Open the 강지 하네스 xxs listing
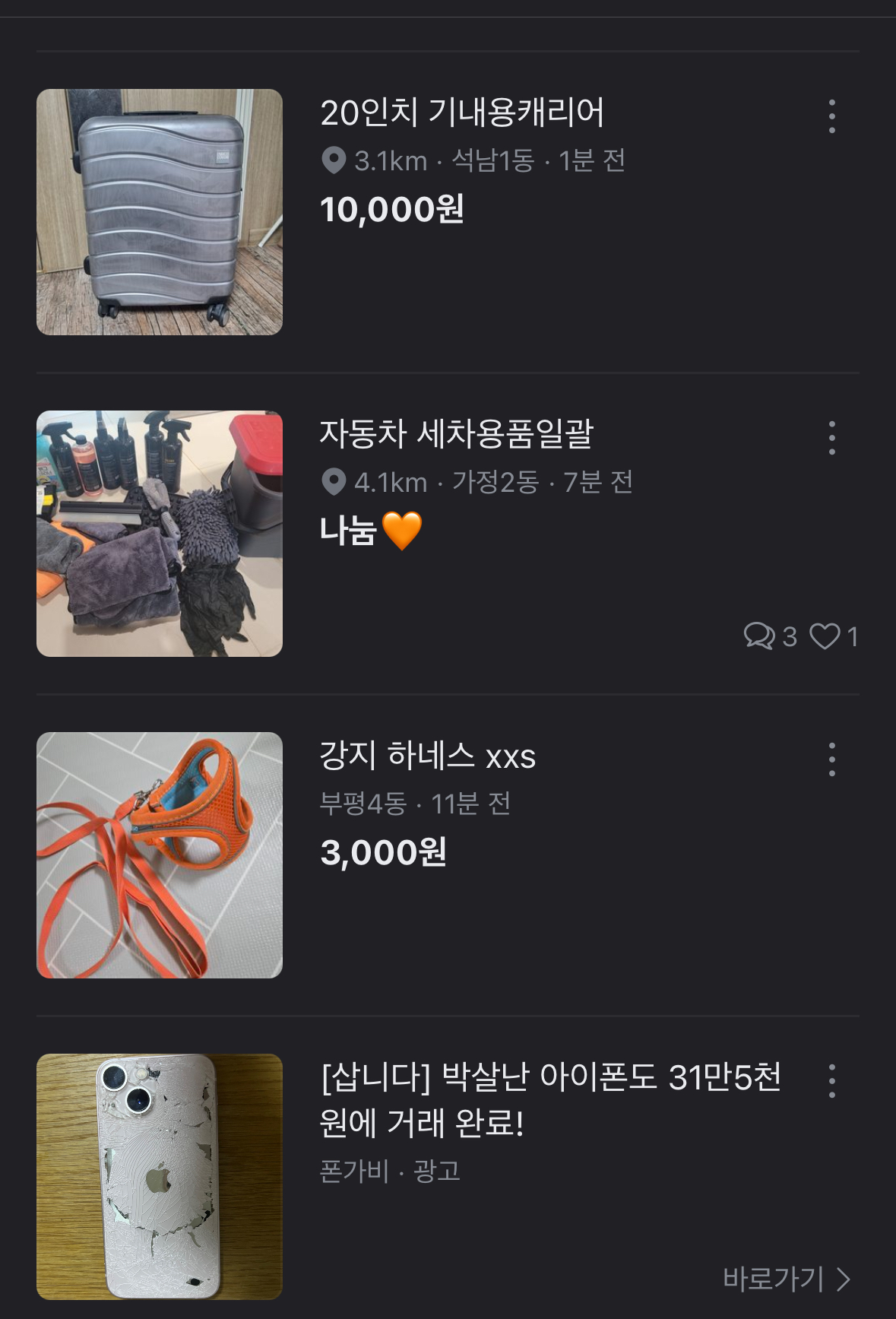The image size is (896, 1319). (428, 756)
